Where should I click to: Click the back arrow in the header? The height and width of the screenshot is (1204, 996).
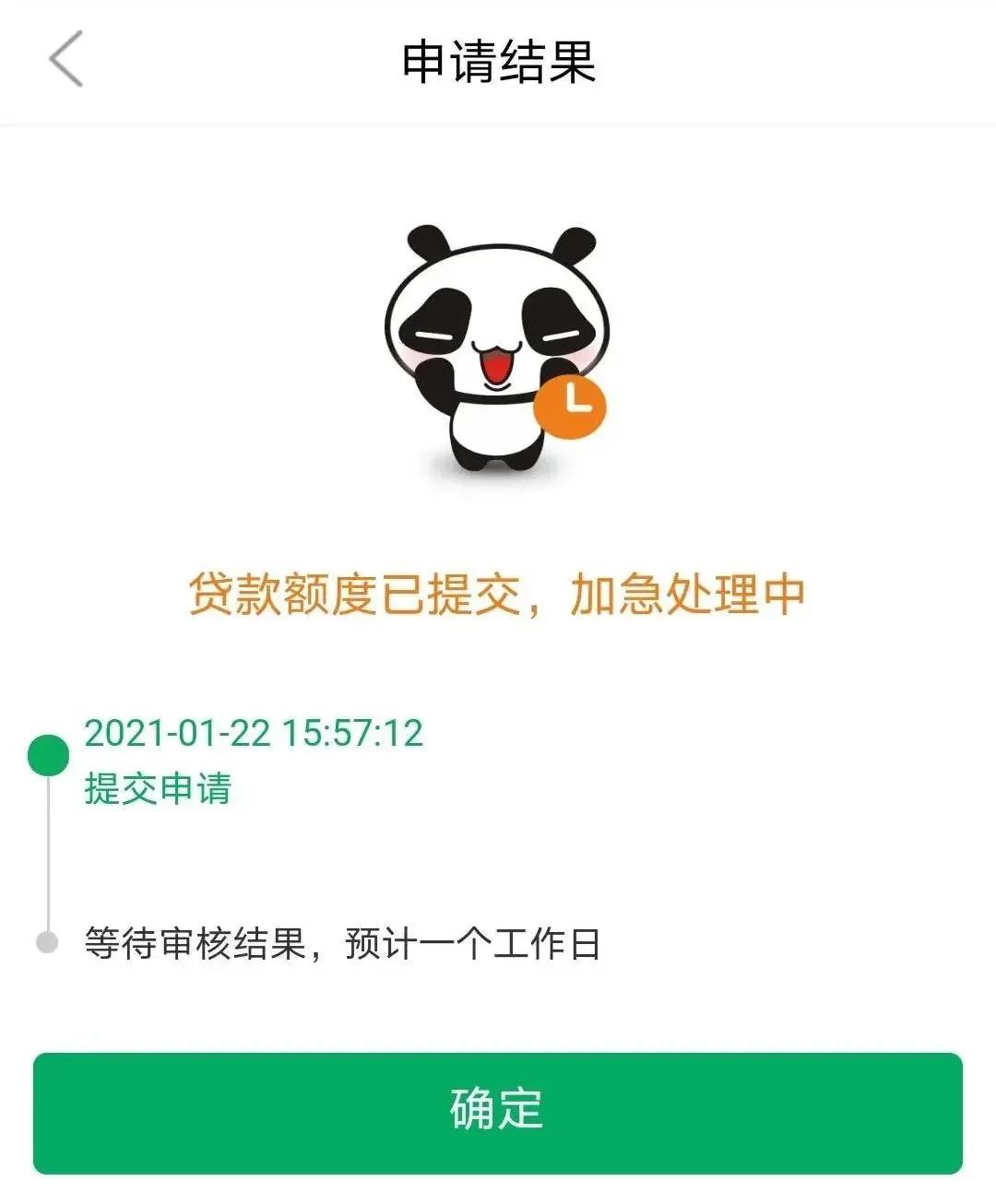click(62, 62)
